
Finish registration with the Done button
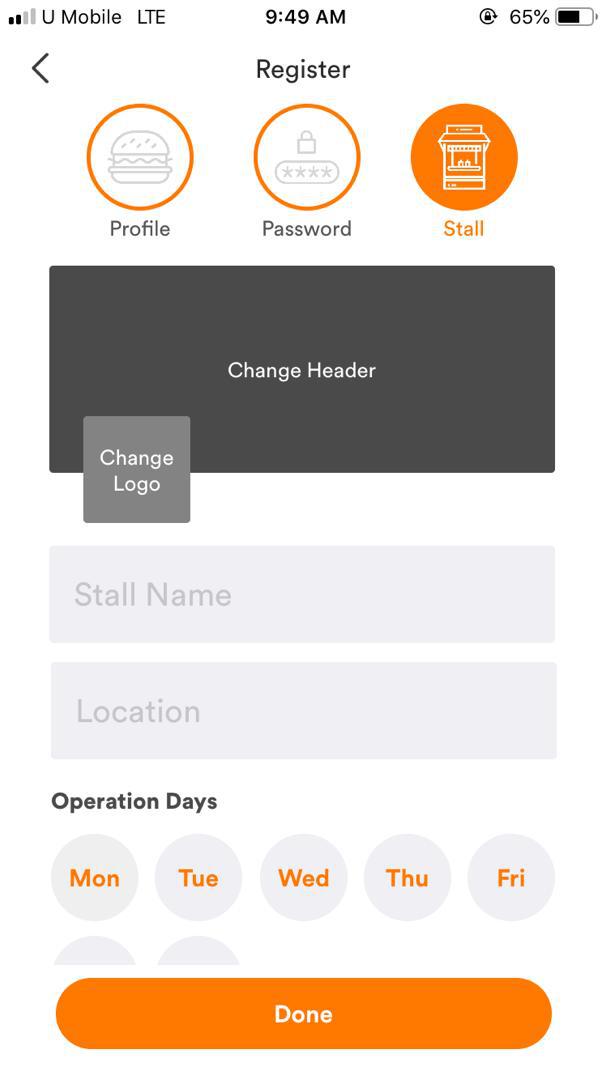point(303,1014)
